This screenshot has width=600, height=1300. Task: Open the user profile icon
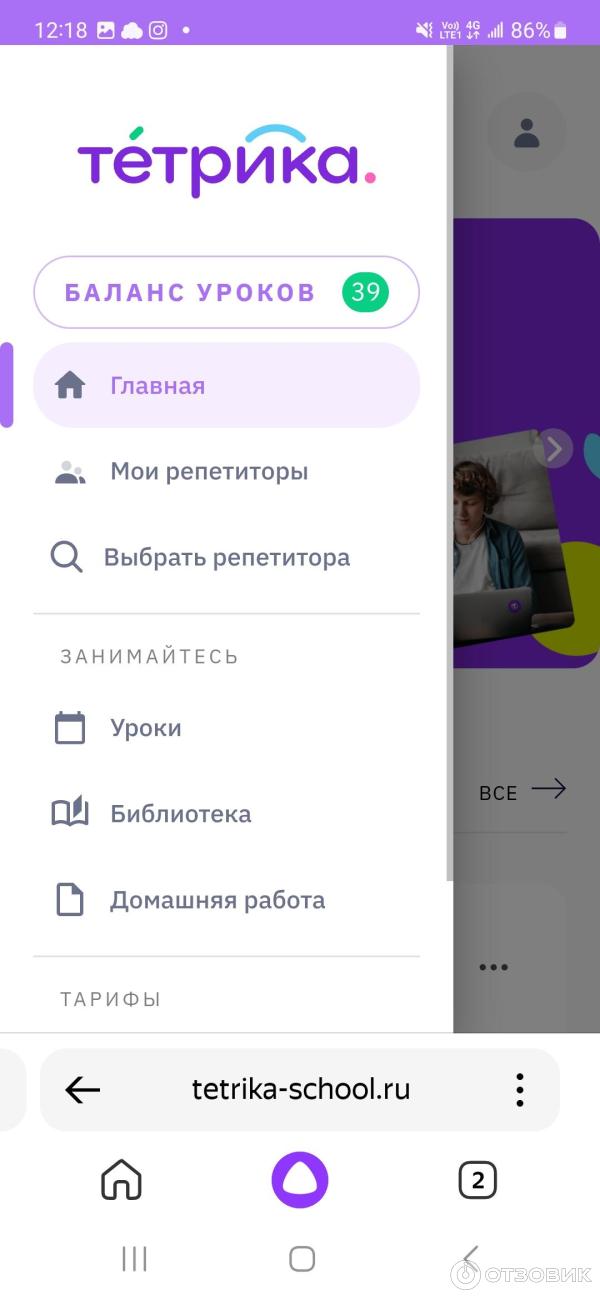(x=526, y=133)
